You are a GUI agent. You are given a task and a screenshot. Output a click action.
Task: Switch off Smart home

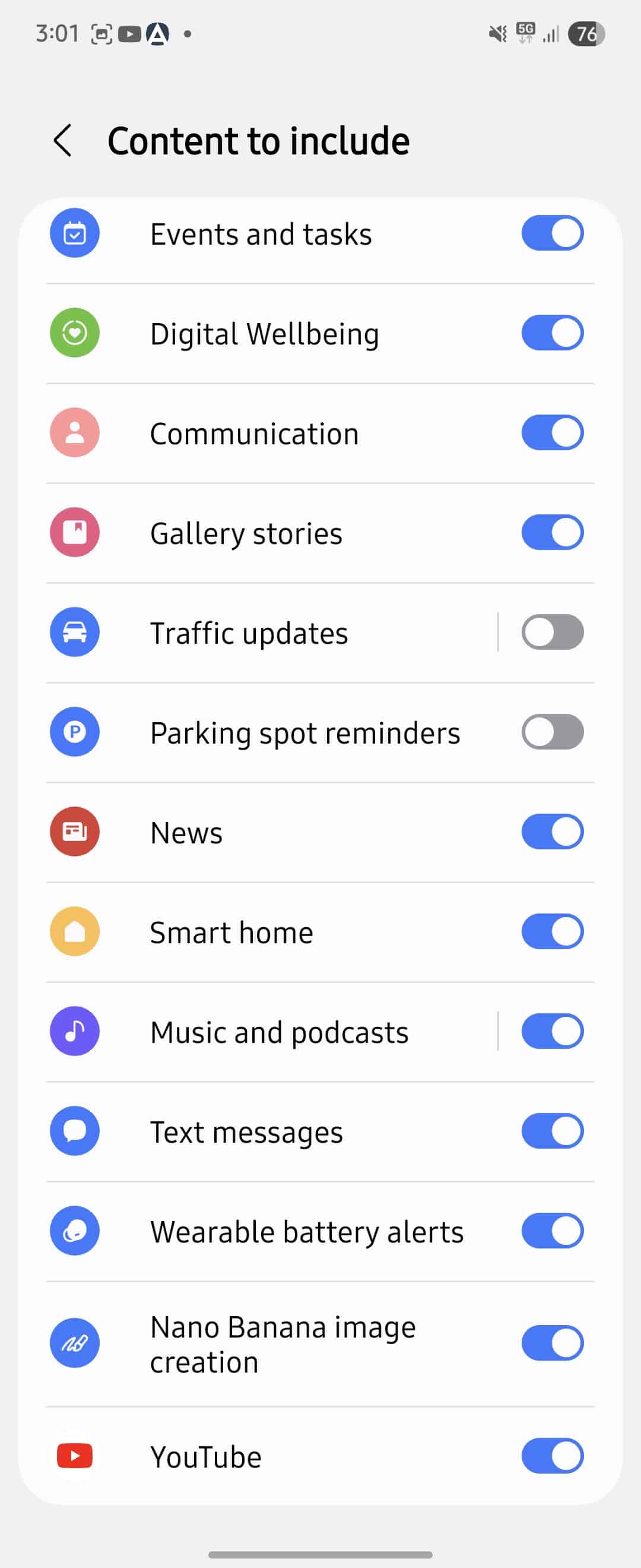coord(551,932)
